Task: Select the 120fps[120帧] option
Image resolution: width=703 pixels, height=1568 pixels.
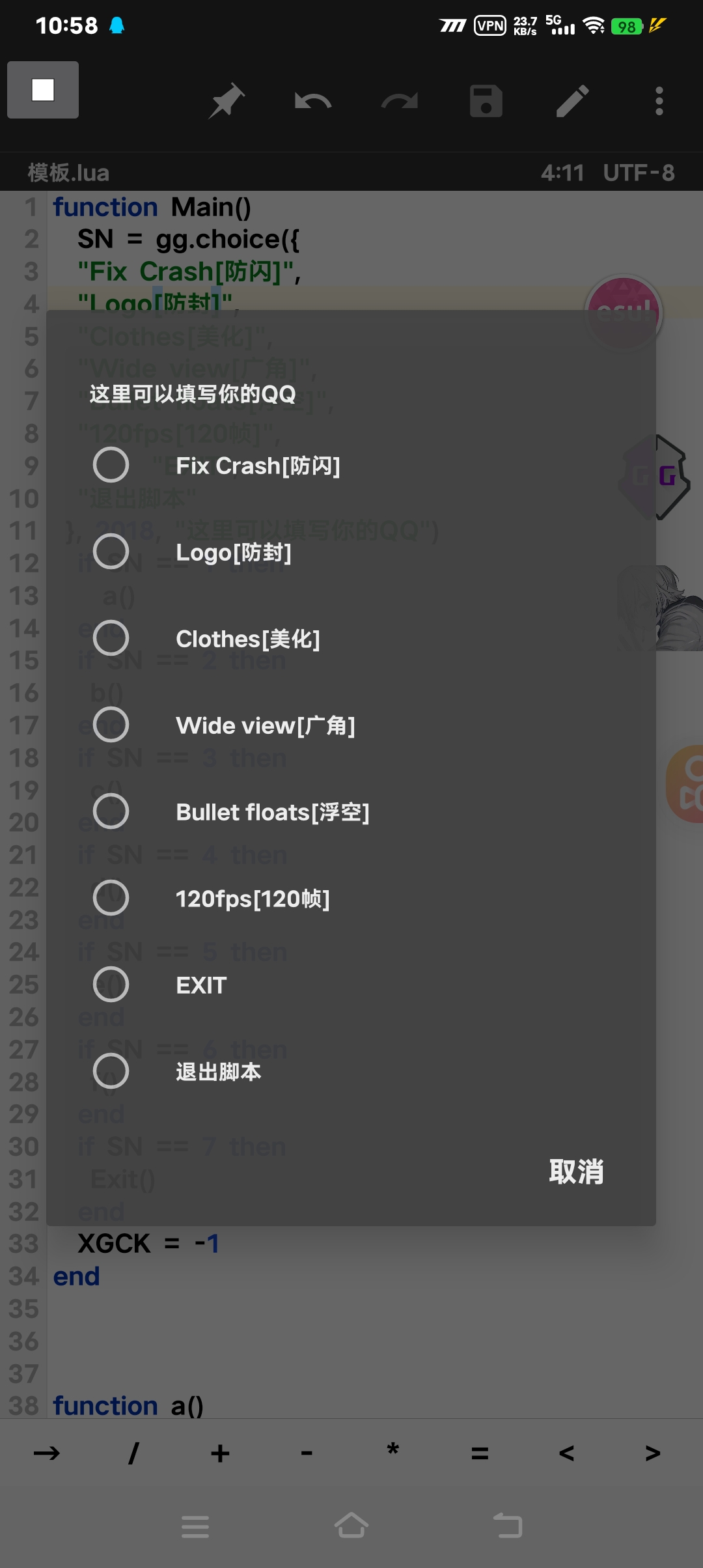Action: click(x=350, y=898)
